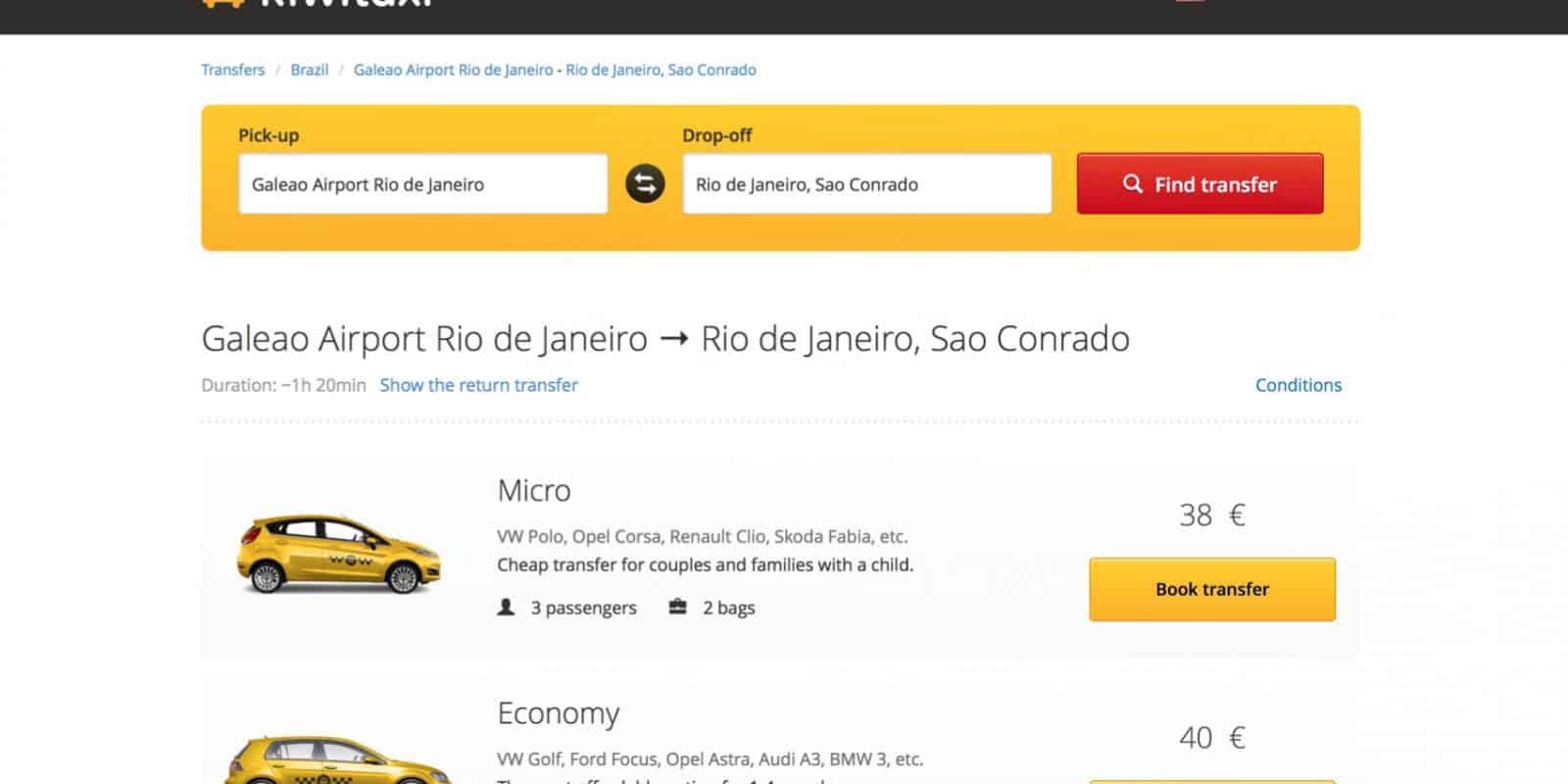Show the return transfer
Viewport: 1568px width, 784px height.
(x=478, y=385)
